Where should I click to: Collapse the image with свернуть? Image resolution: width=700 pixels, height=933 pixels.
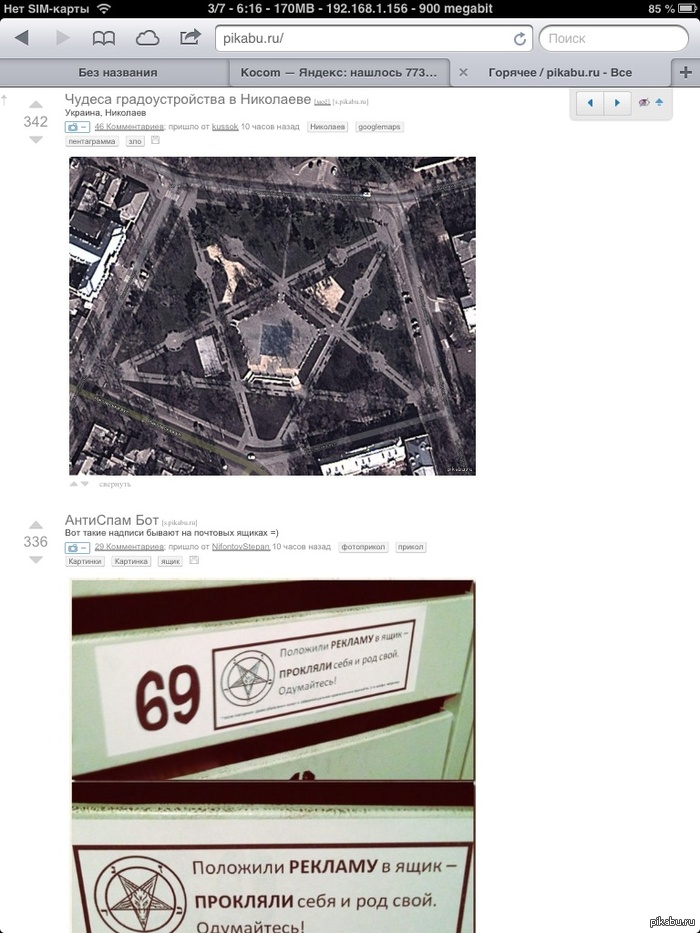pyautogui.click(x=114, y=484)
